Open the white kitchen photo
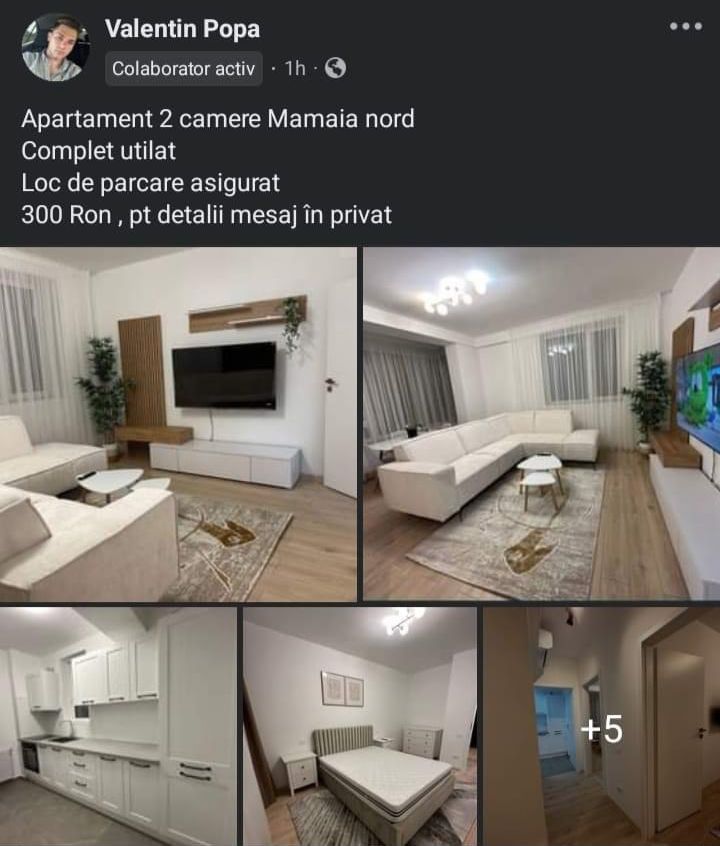The image size is (720, 846). click(x=118, y=726)
